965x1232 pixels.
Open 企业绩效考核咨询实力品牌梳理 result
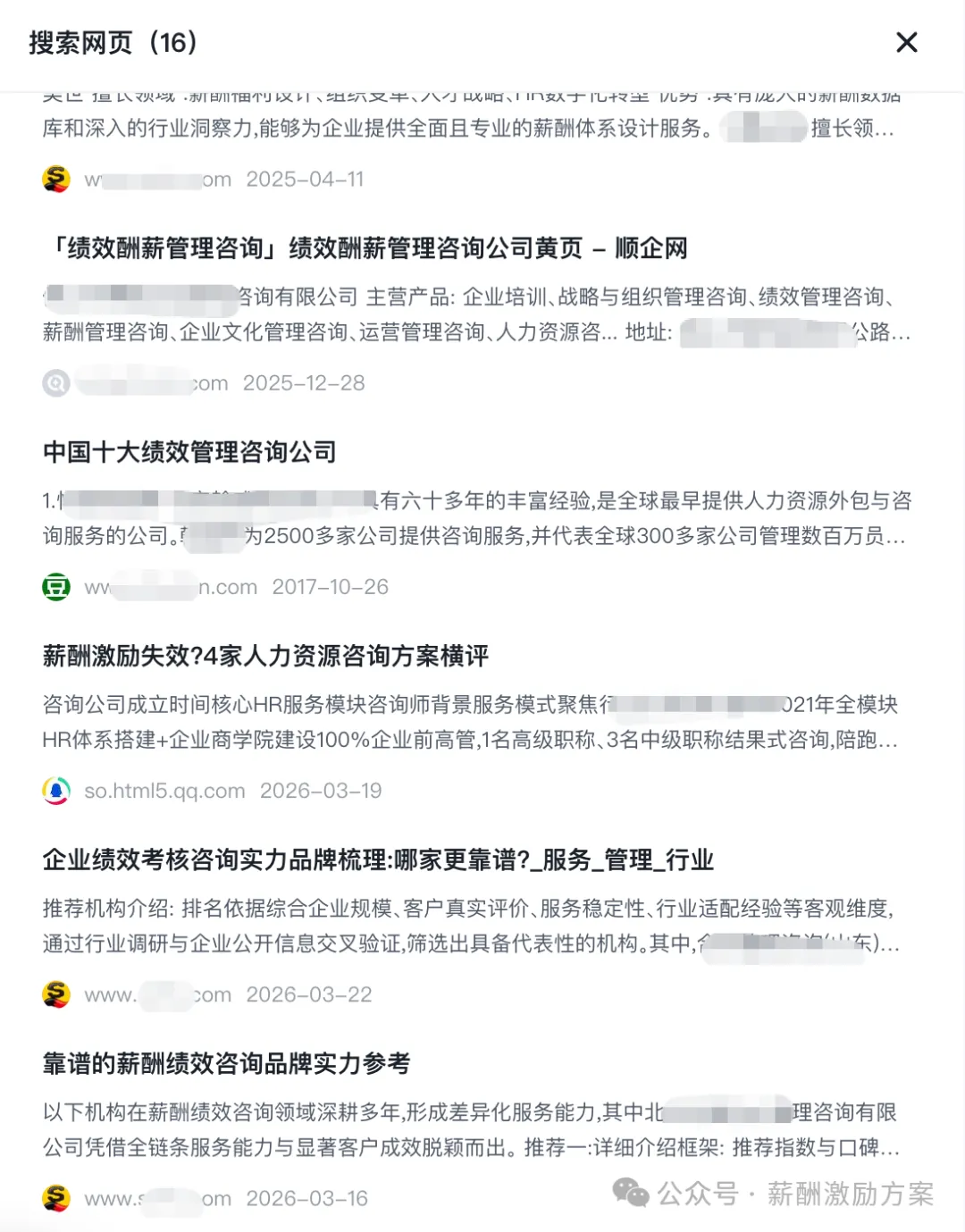(x=377, y=860)
